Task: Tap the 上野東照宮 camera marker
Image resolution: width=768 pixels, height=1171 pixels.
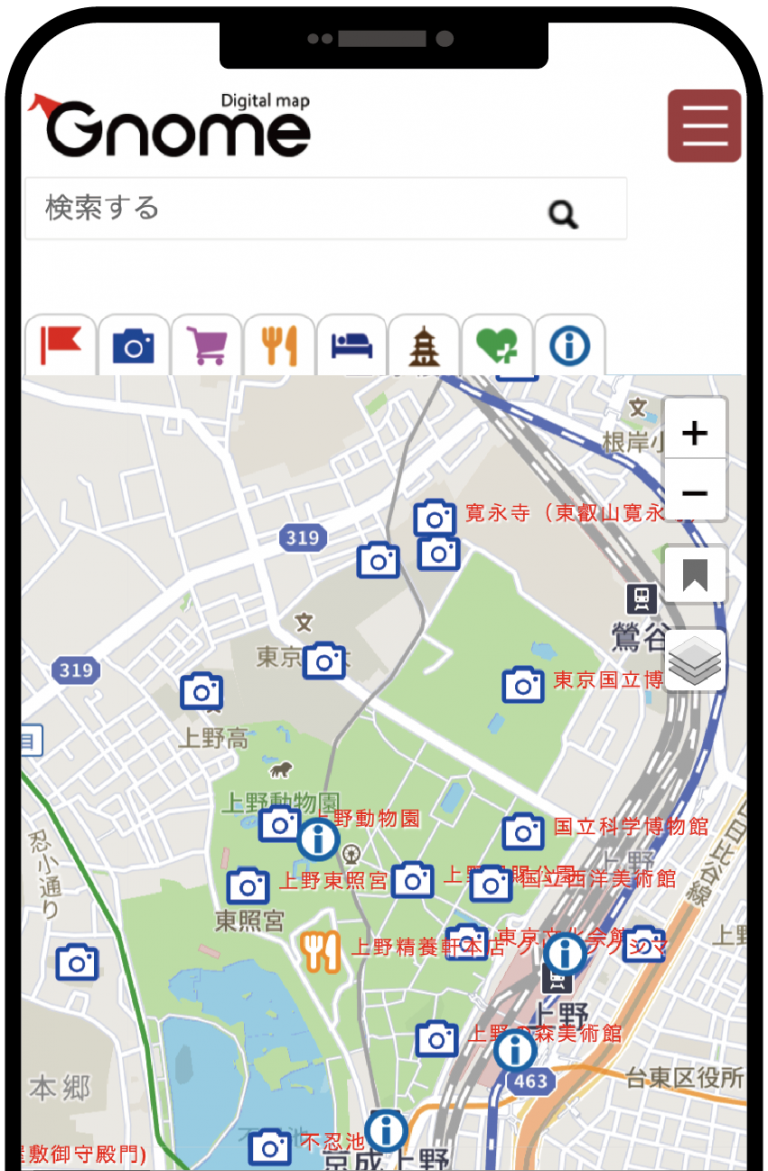Action: point(247,886)
